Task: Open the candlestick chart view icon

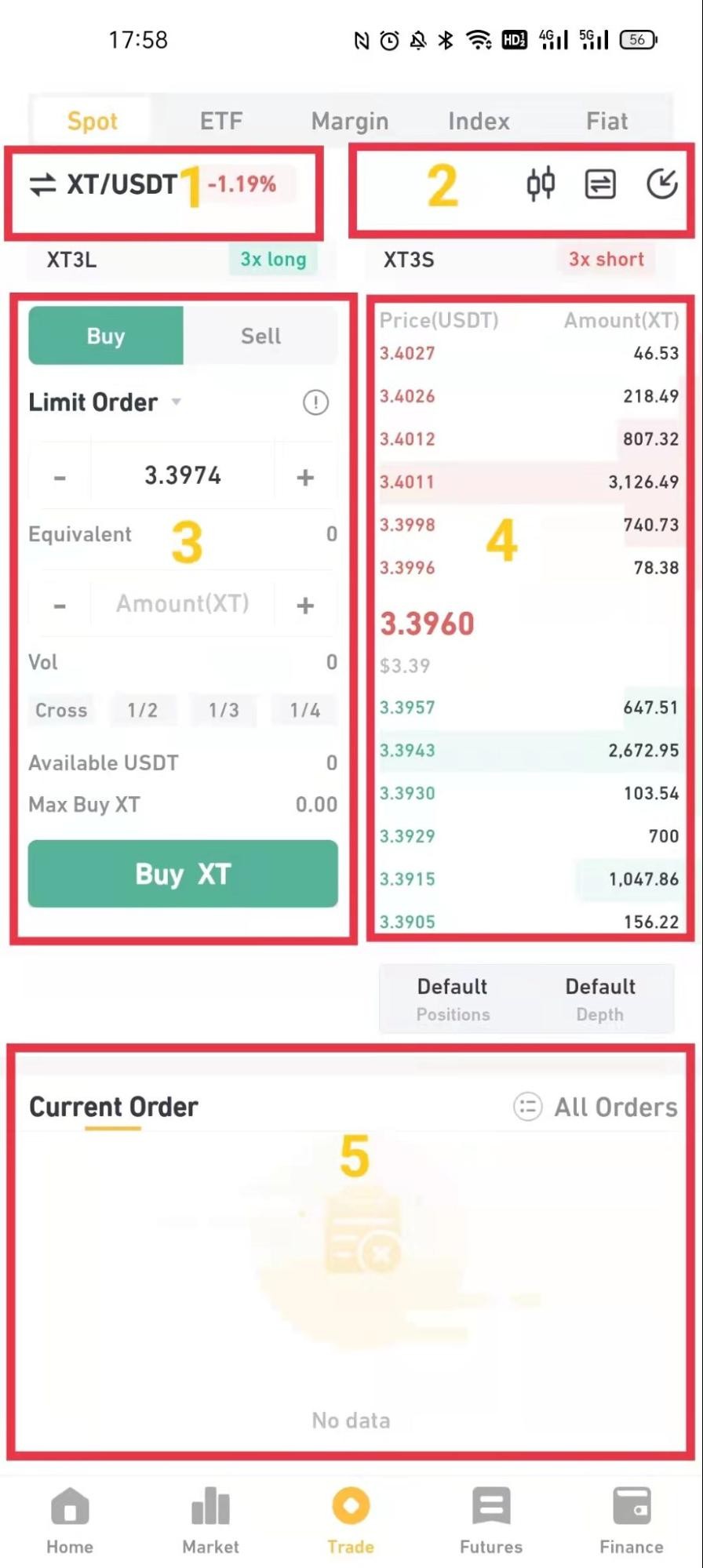Action: (540, 184)
